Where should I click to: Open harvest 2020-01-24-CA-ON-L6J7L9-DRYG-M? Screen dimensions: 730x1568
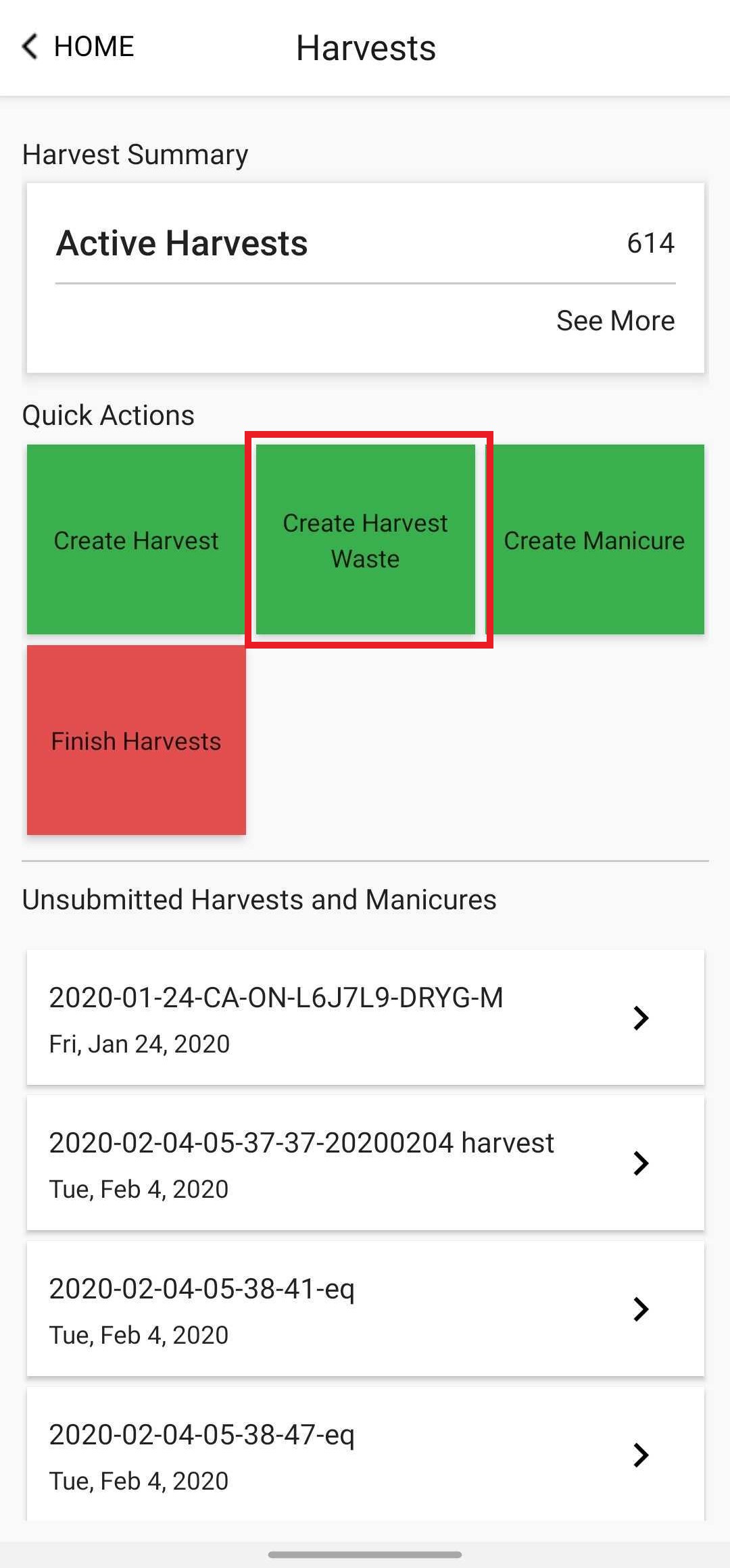coord(365,1017)
